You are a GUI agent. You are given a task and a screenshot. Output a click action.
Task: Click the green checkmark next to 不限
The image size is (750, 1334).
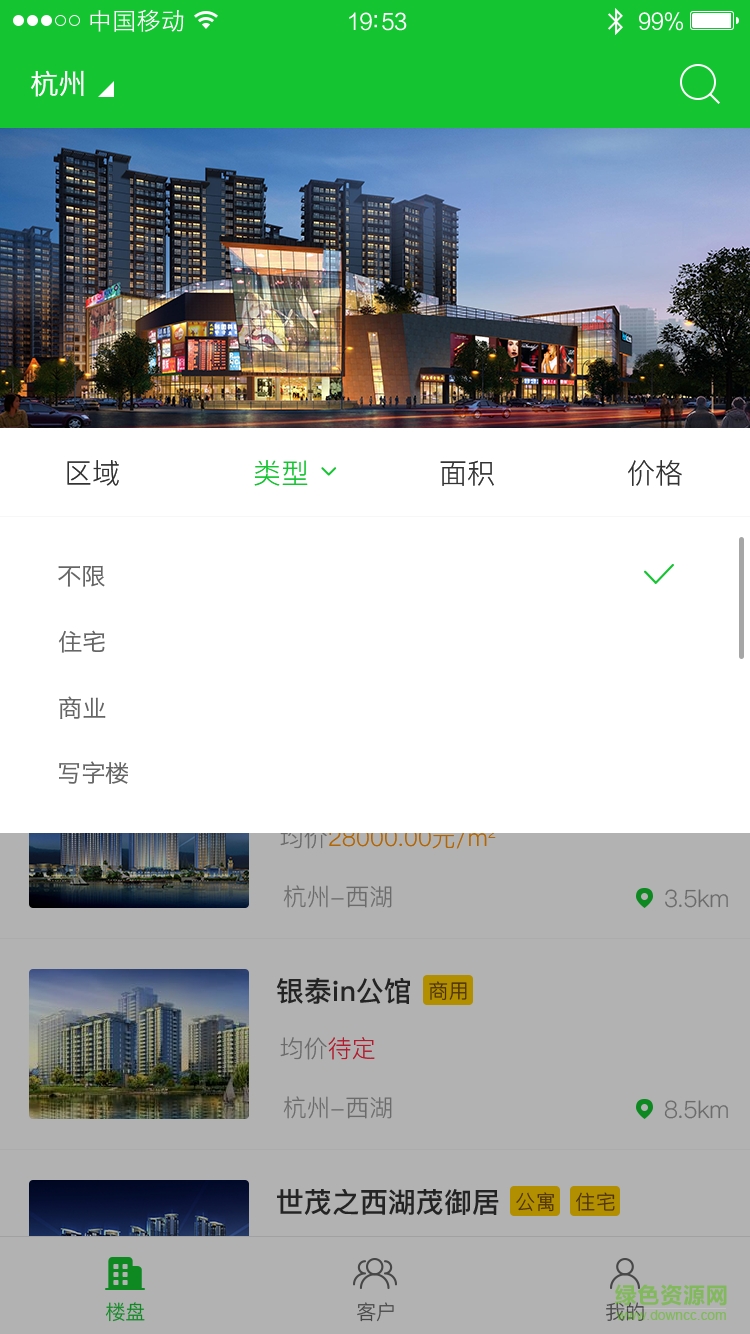coord(658,575)
